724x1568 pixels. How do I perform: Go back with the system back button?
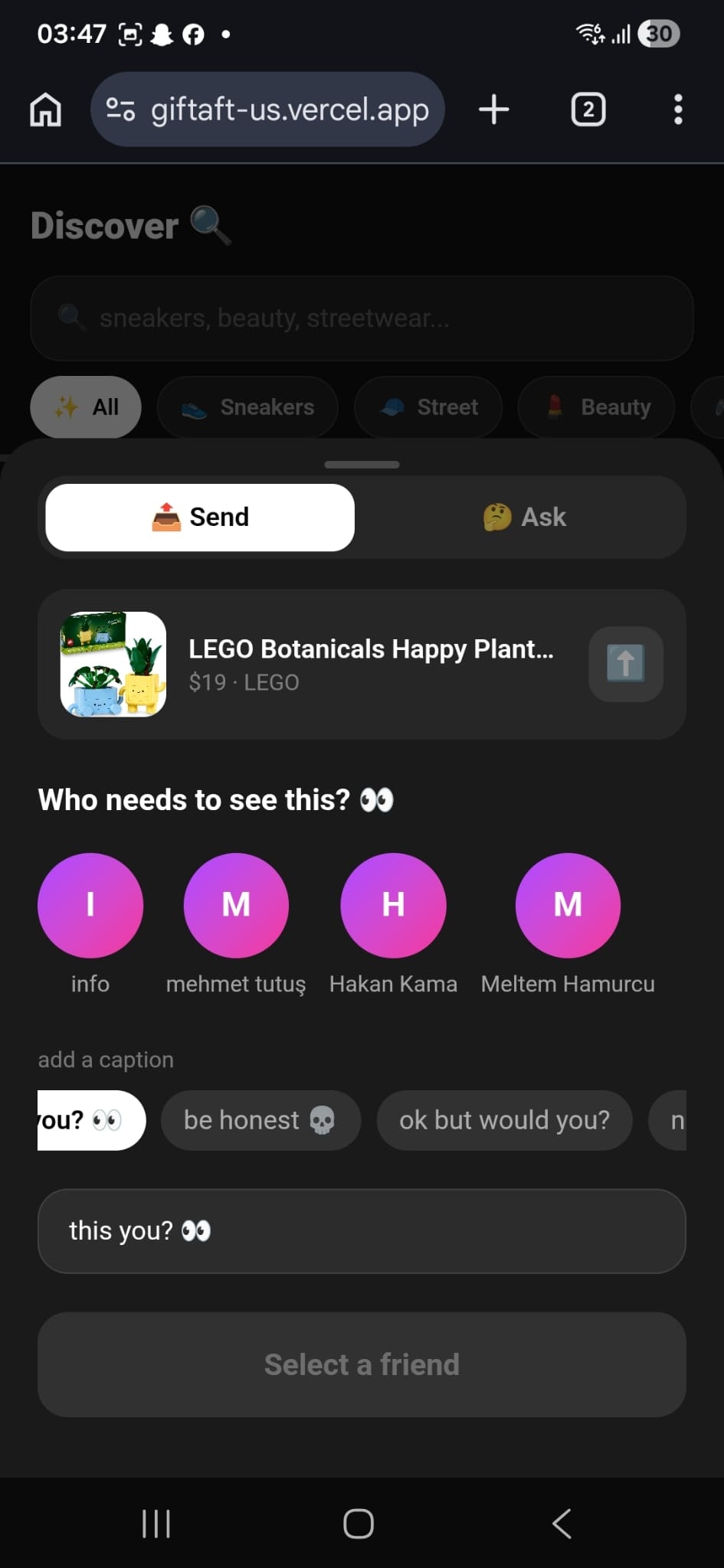[x=562, y=1524]
